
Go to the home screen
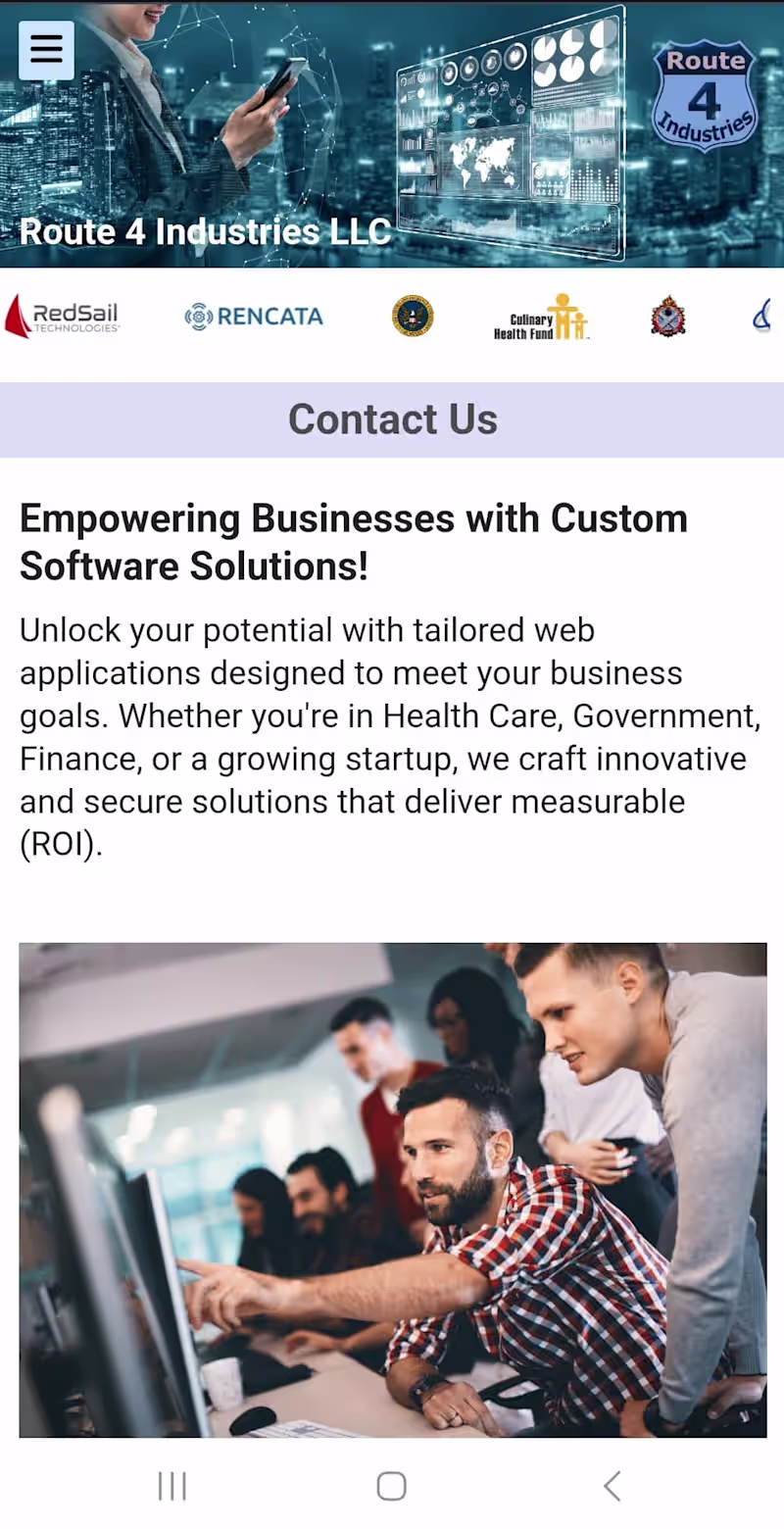coord(391,1486)
